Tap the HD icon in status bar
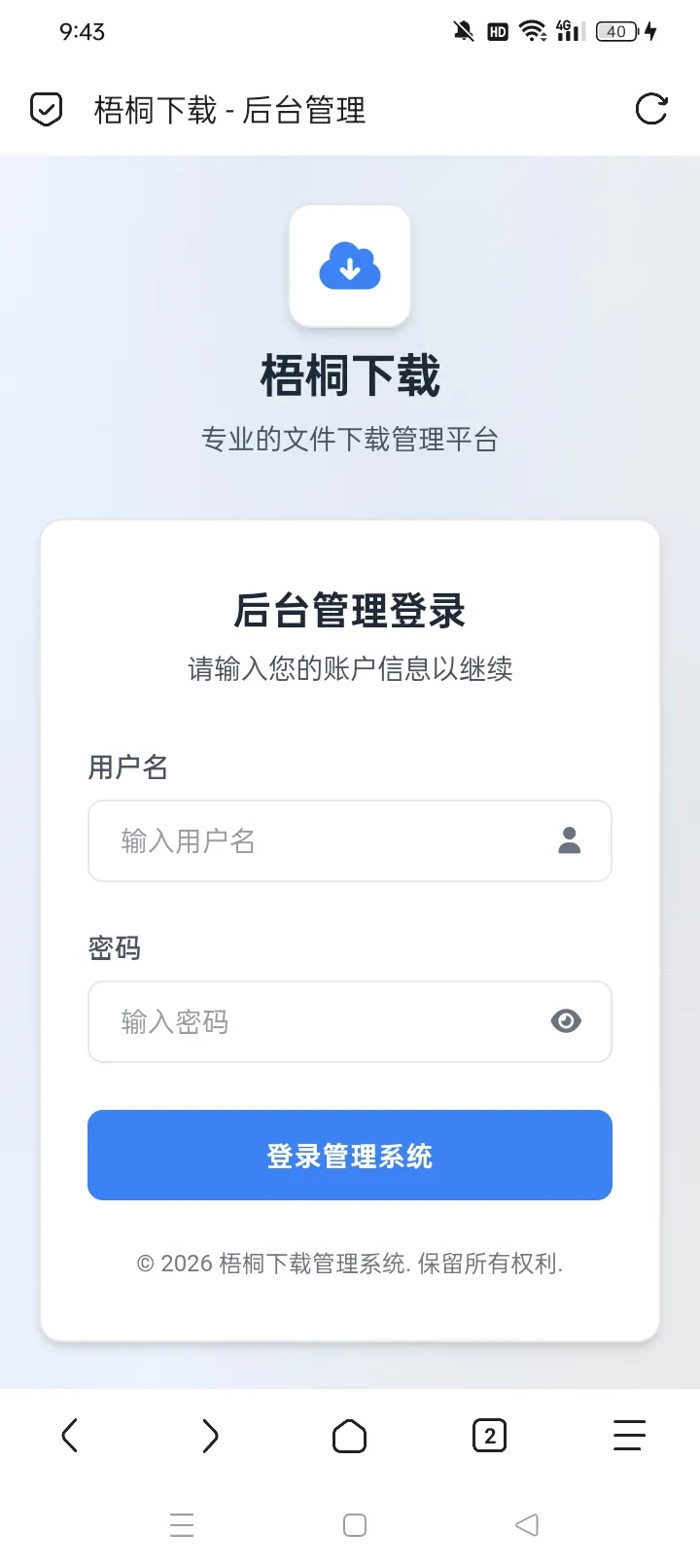Image resolution: width=700 pixels, height=1568 pixels. (497, 30)
